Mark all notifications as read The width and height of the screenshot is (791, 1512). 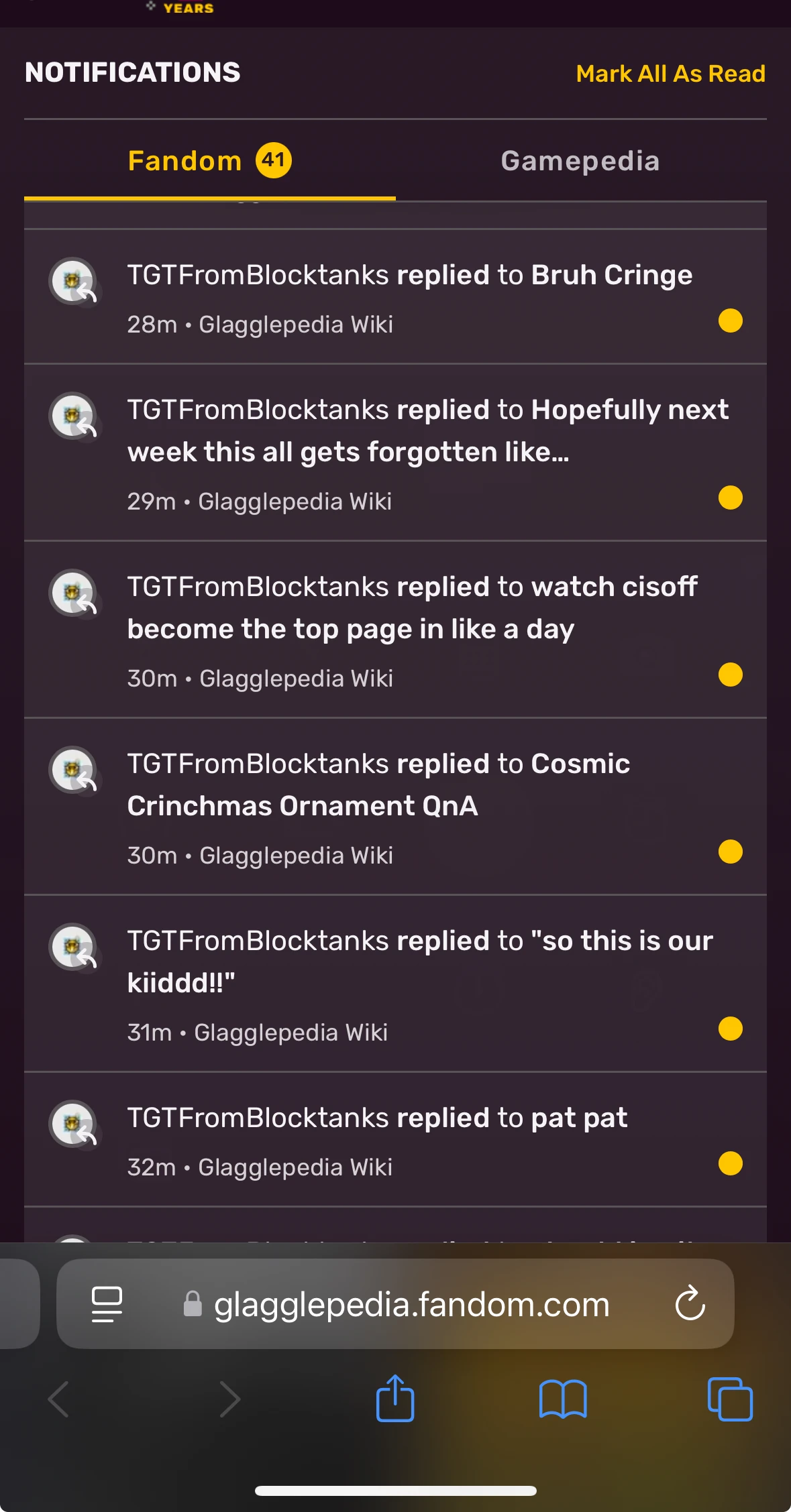(x=670, y=74)
